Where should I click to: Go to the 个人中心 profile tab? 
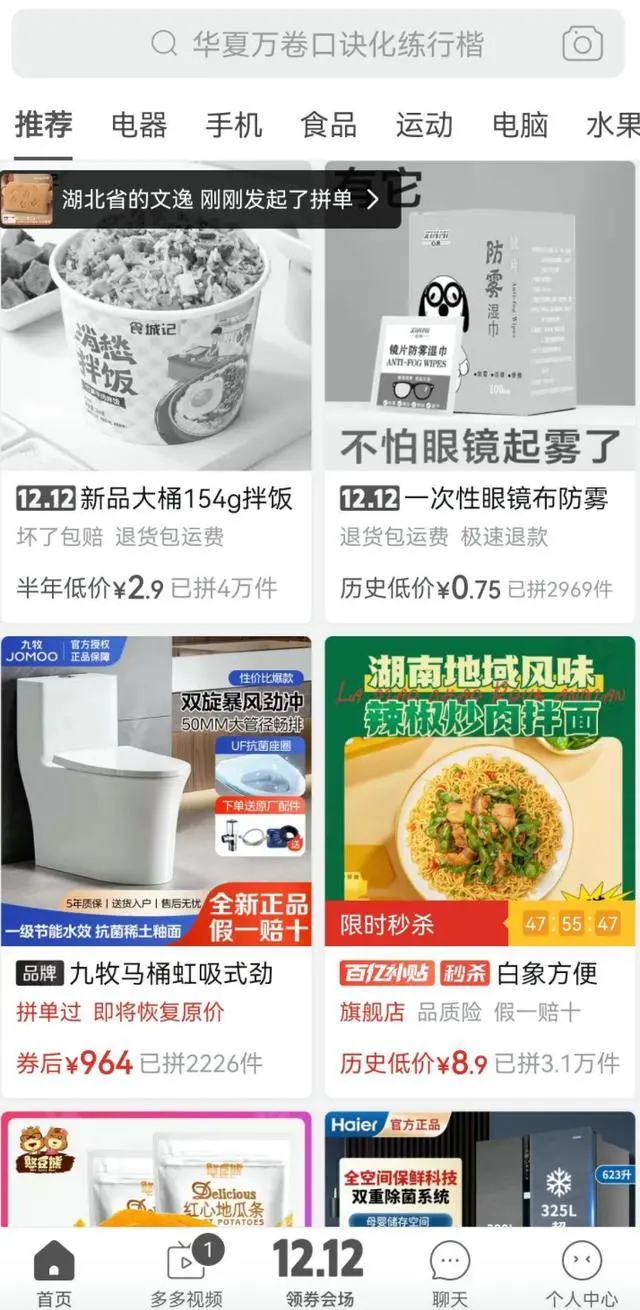(x=581, y=1273)
